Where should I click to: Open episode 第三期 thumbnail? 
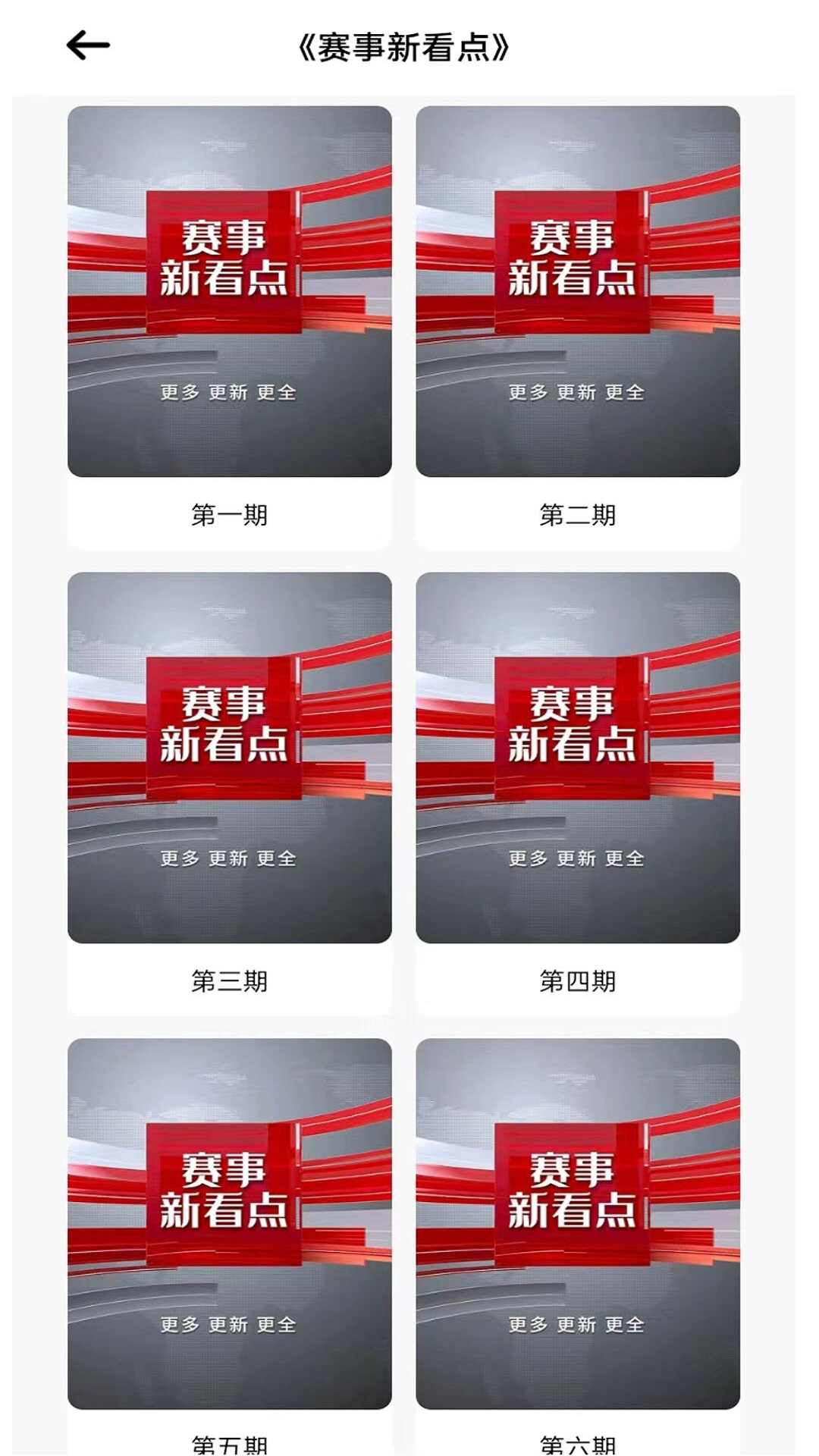coord(230,758)
